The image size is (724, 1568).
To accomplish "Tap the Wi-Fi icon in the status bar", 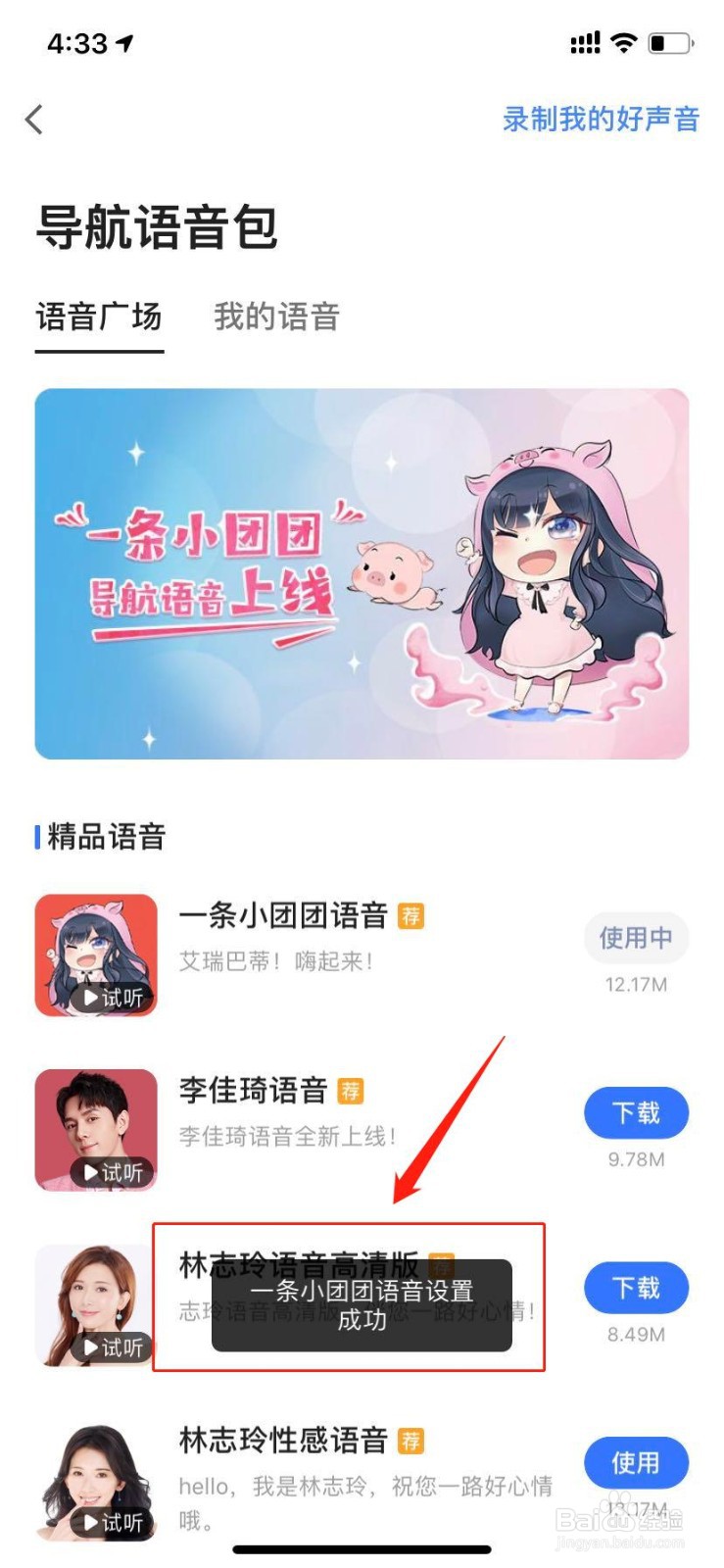I will [623, 41].
